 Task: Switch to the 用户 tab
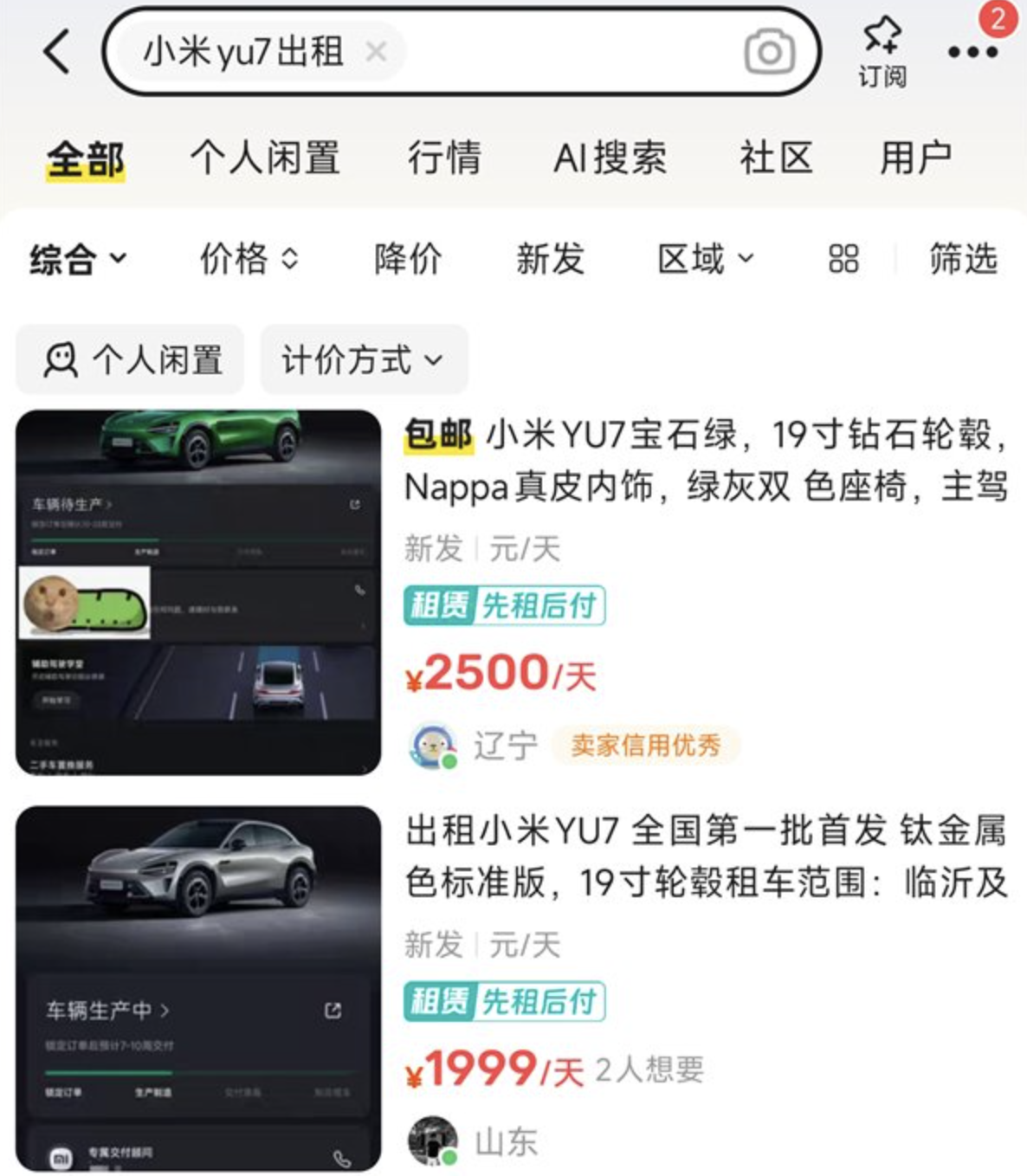tap(915, 158)
